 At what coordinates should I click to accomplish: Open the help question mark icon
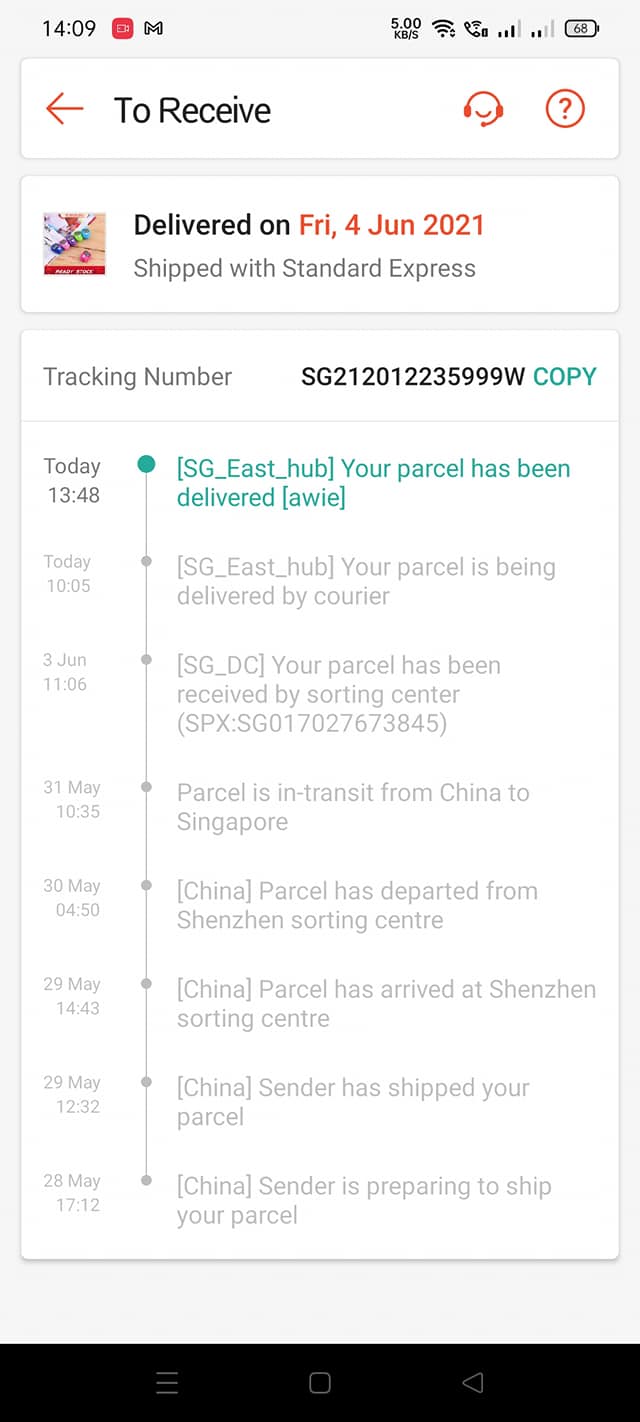(x=565, y=109)
